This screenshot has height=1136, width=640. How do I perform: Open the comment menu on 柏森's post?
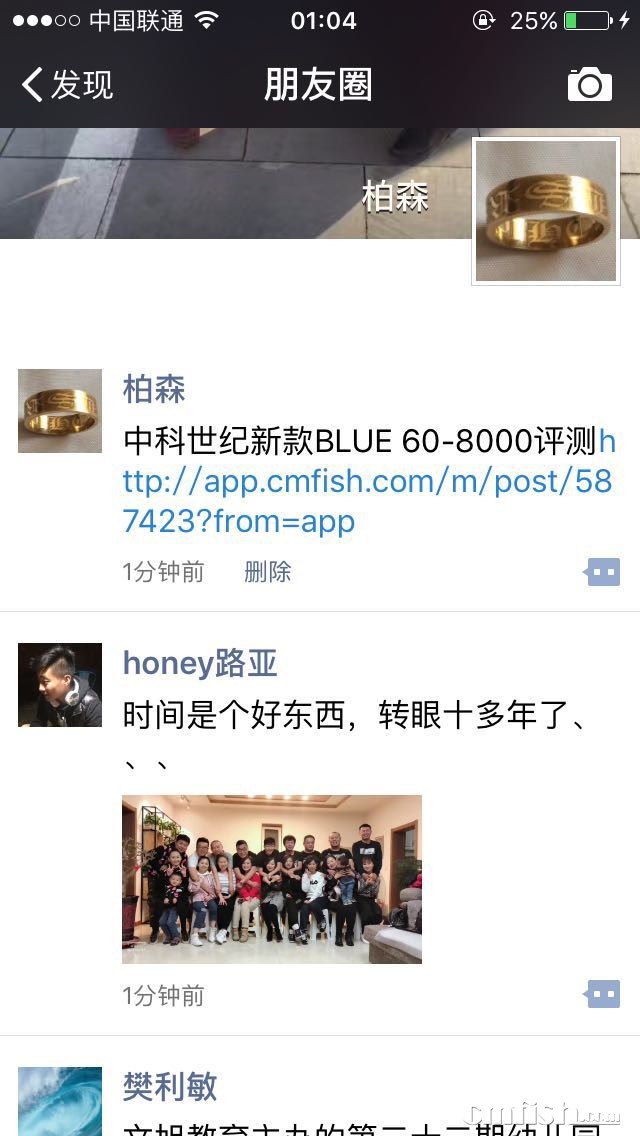603,572
